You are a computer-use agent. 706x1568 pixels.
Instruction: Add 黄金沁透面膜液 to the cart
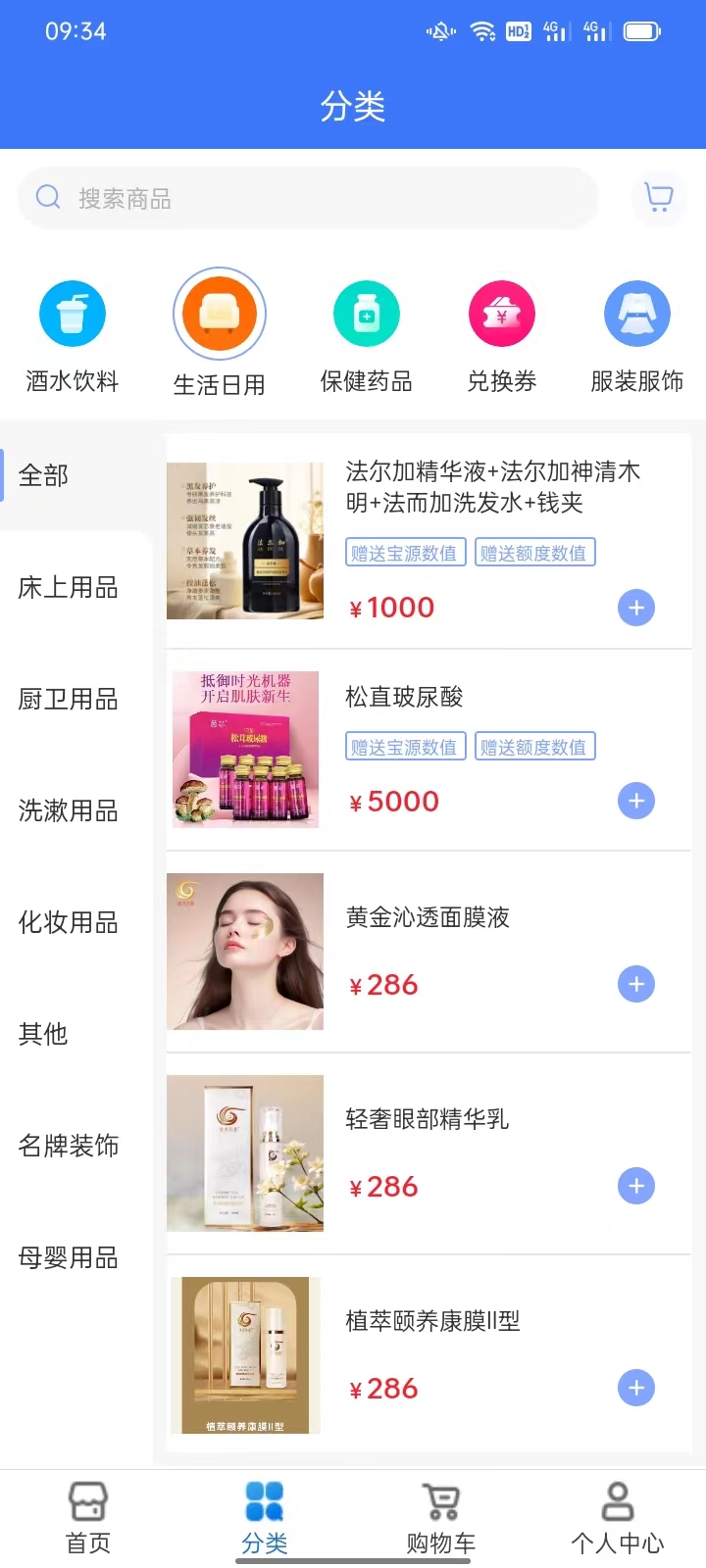coord(636,984)
